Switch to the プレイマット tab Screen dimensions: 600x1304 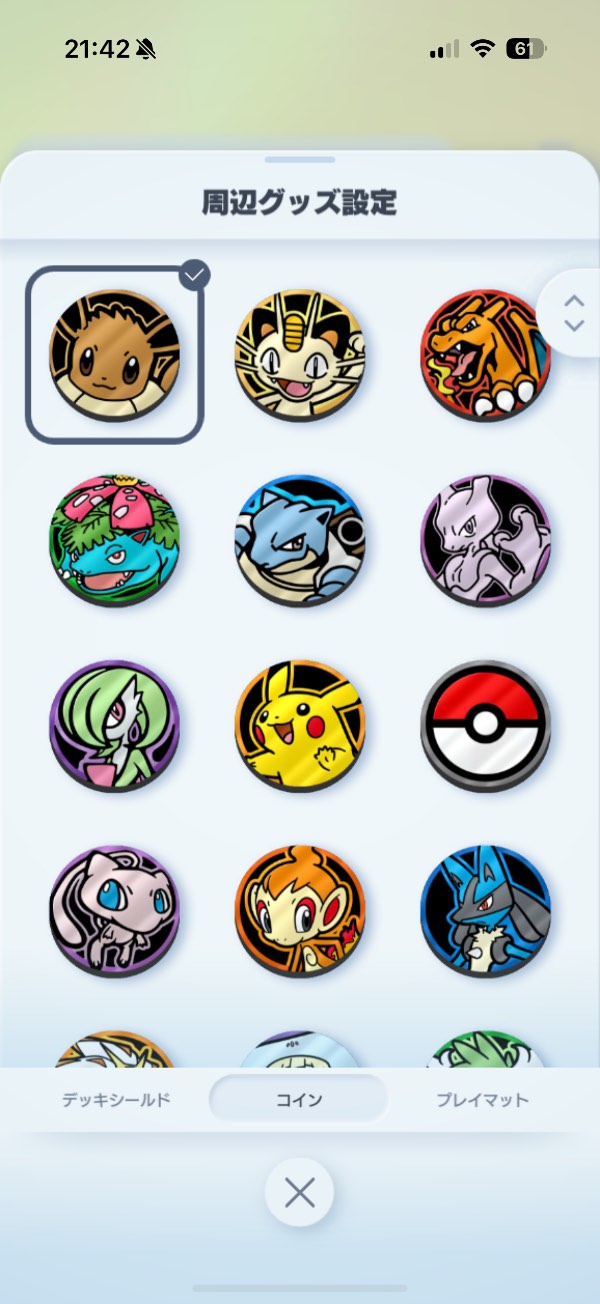482,1099
